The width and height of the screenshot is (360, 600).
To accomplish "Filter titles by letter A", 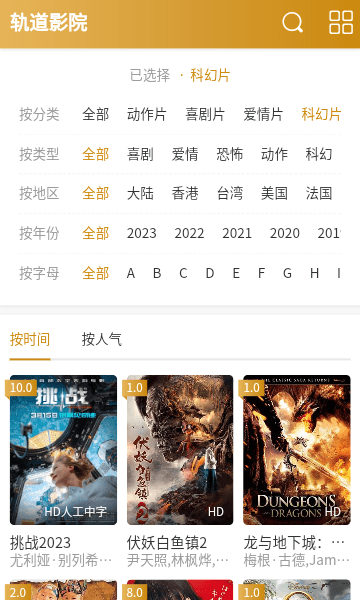I will (x=131, y=273).
